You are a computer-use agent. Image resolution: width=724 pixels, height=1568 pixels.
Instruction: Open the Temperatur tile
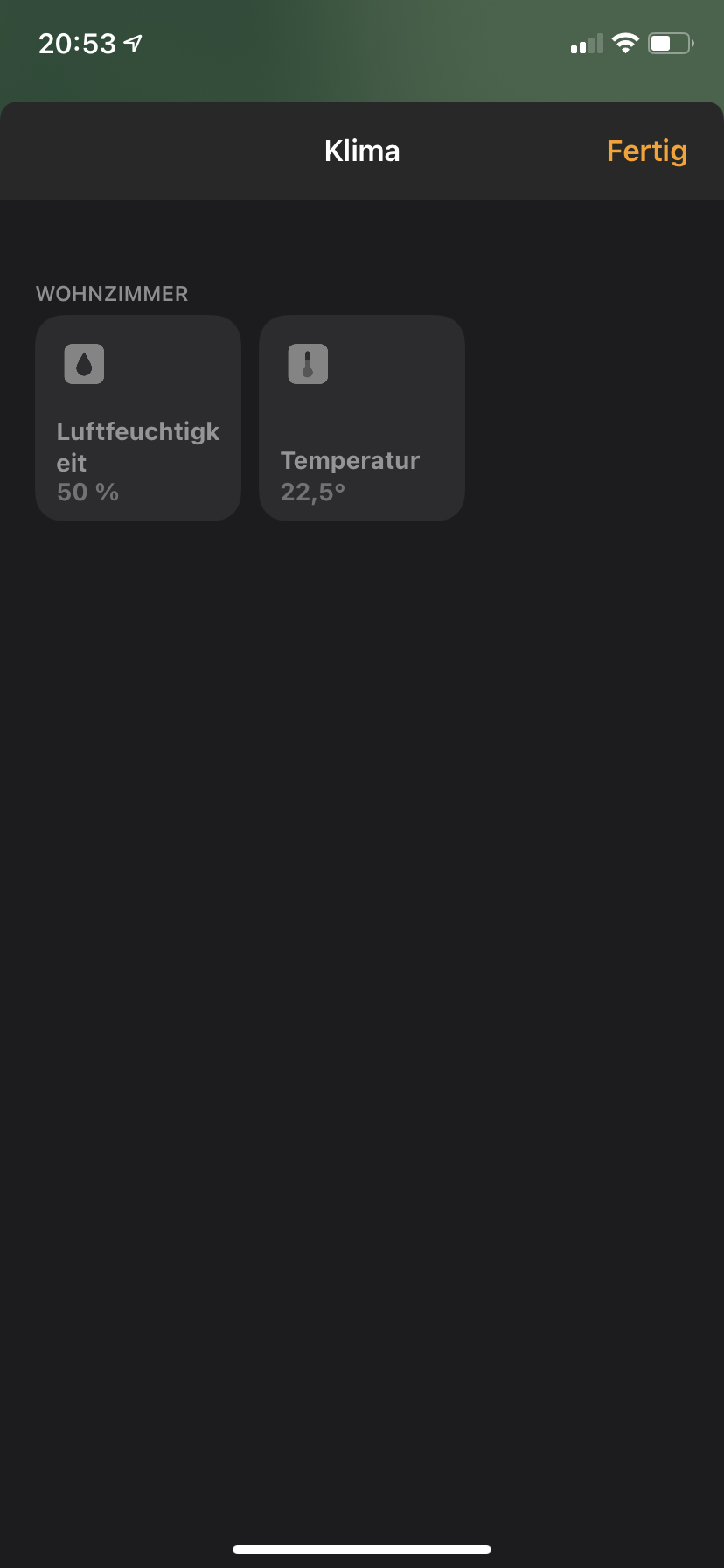coord(362,418)
